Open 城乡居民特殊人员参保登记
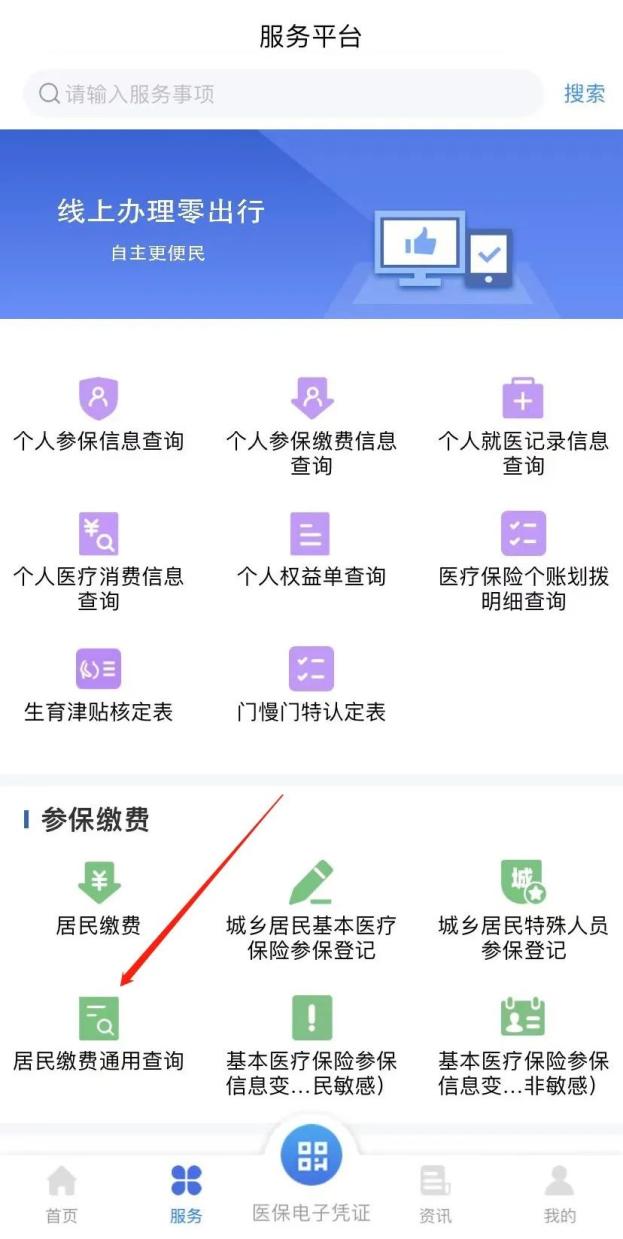The image size is (623, 1239). tap(523, 910)
